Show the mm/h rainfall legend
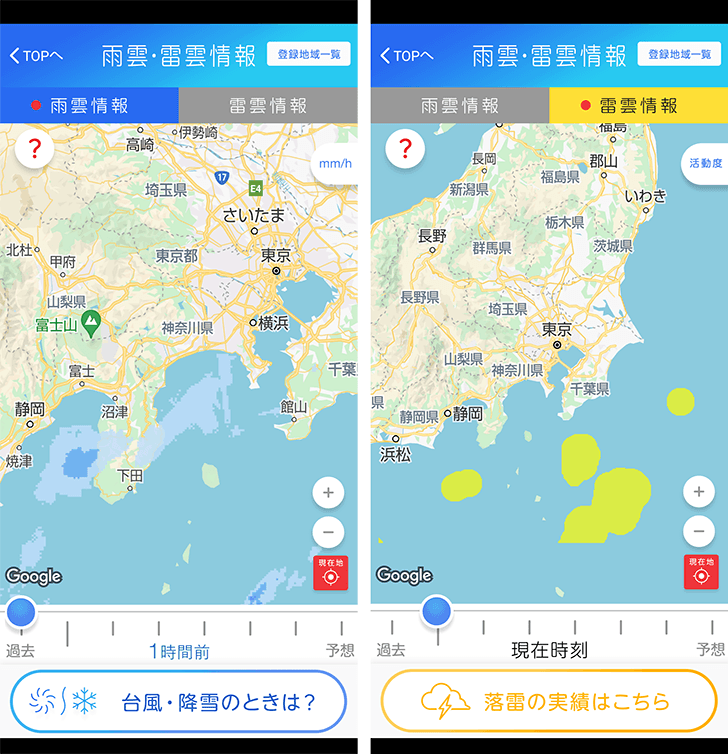 (x=335, y=163)
